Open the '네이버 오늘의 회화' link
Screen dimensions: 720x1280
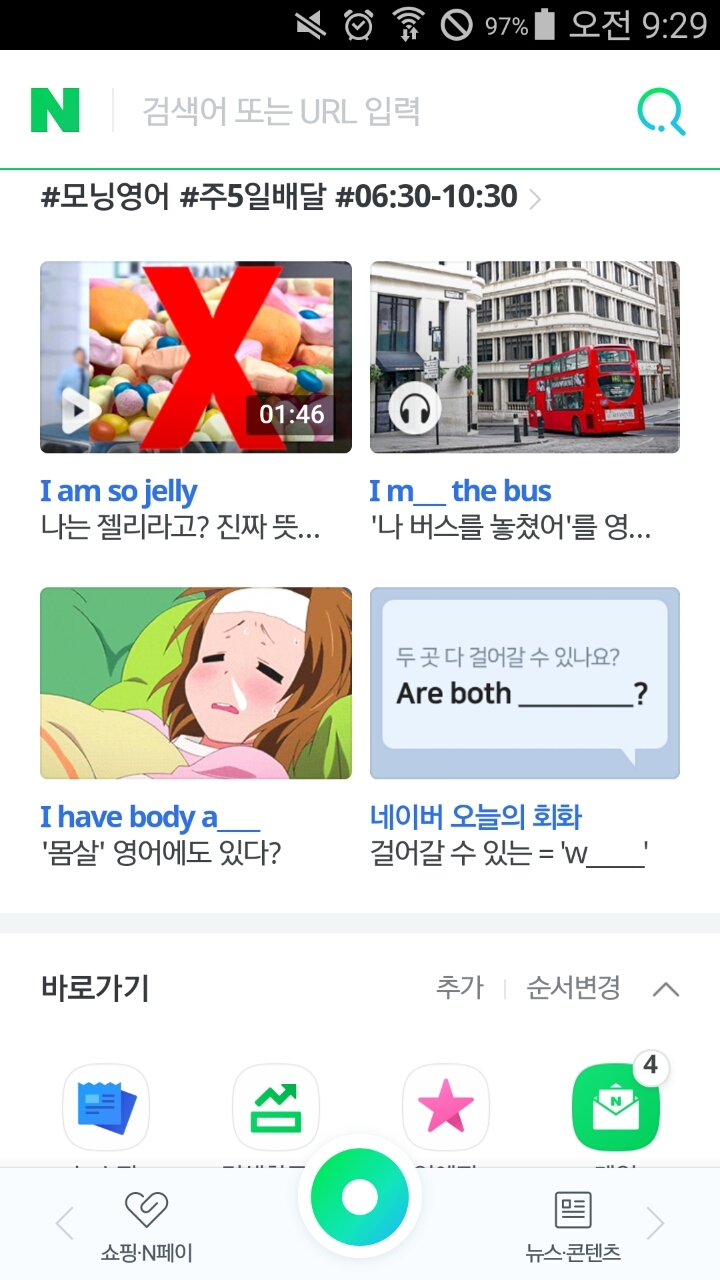pos(463,816)
